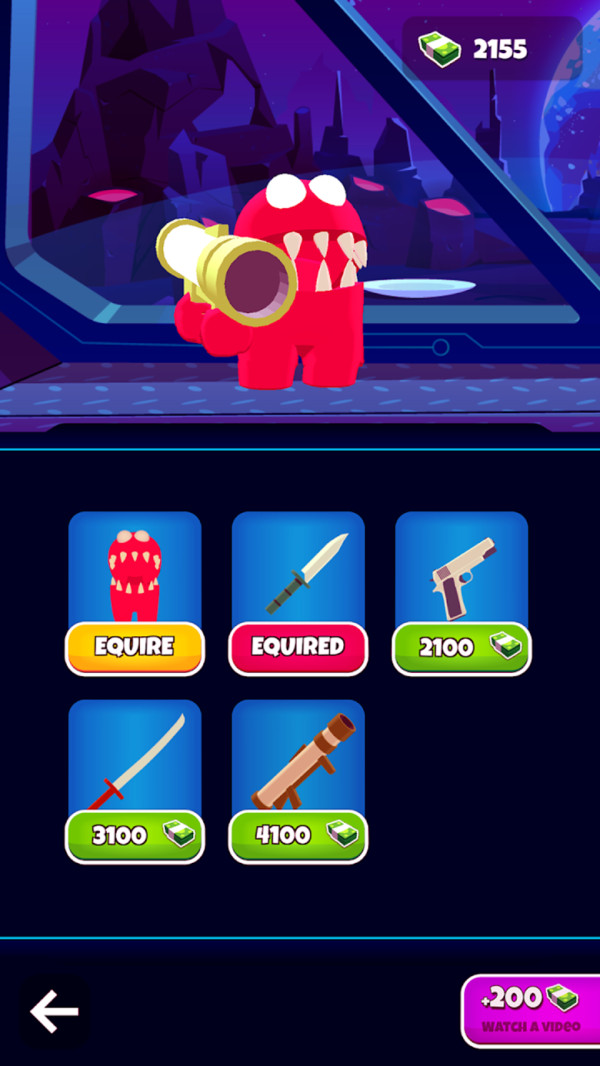The height and width of the screenshot is (1066, 600).
Task: Watch a video for +200 cash
Action: click(x=530, y=1010)
